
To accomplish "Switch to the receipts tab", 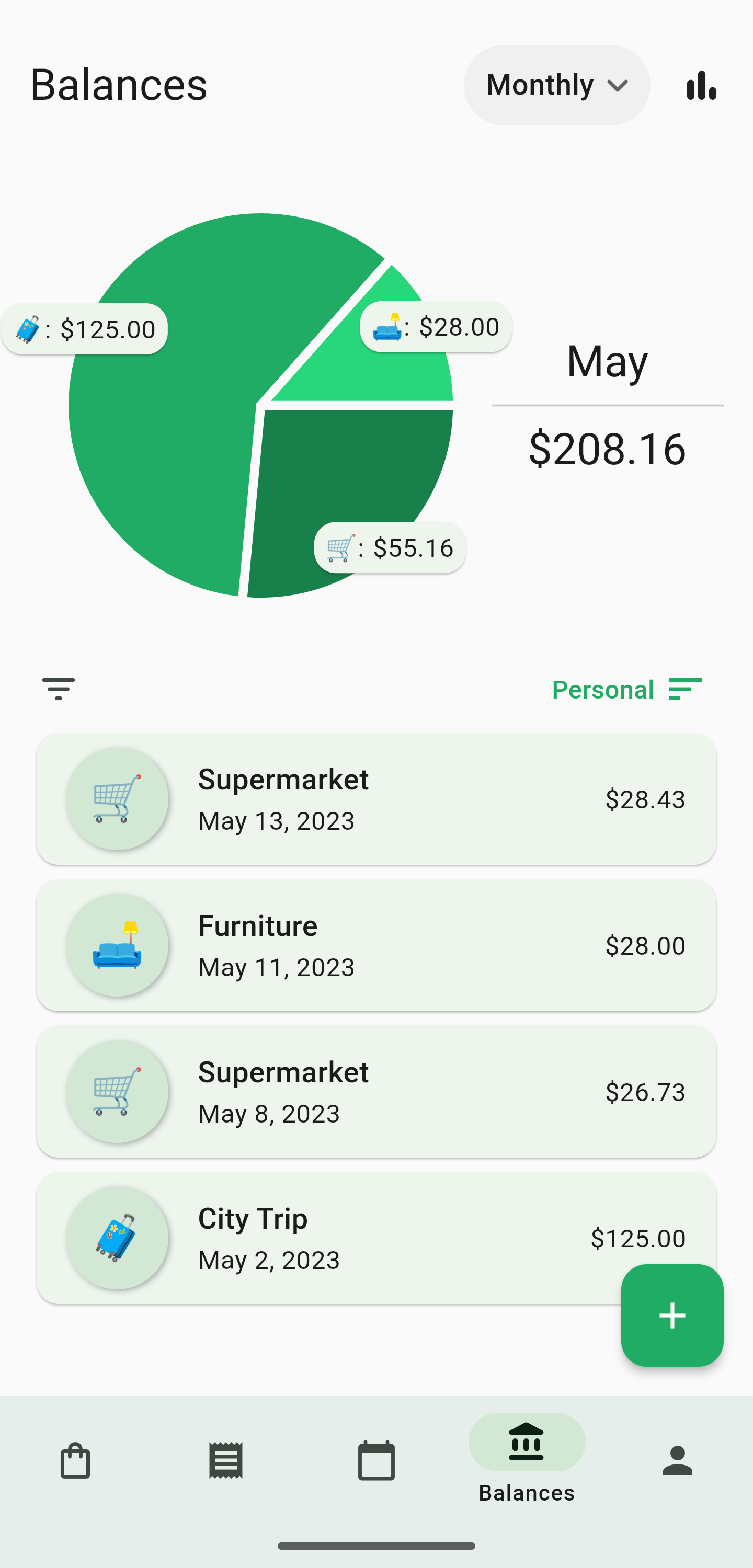I will coord(226,1460).
